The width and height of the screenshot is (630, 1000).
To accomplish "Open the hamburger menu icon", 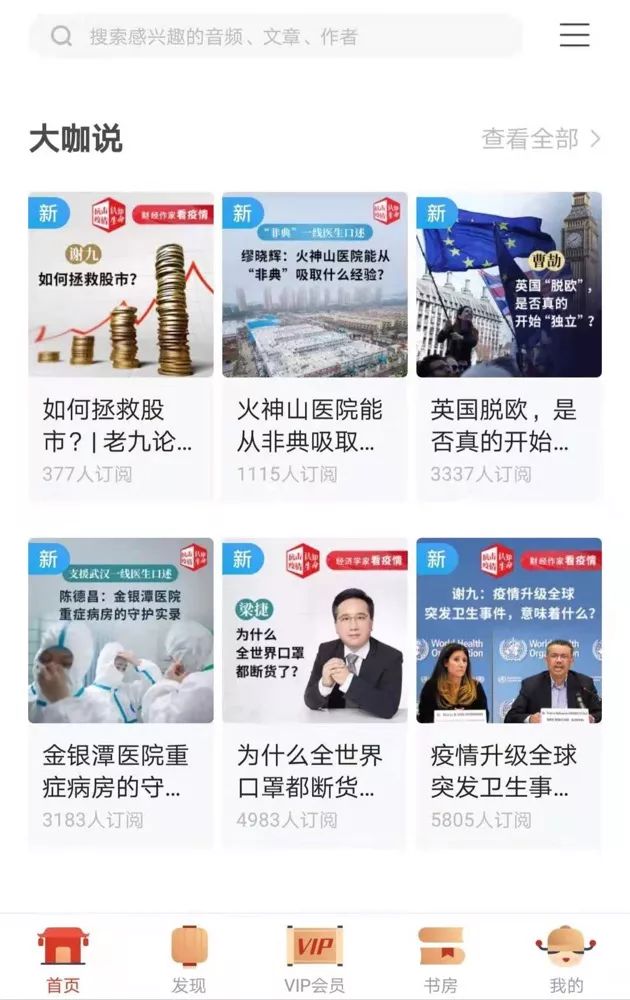I will [574, 35].
